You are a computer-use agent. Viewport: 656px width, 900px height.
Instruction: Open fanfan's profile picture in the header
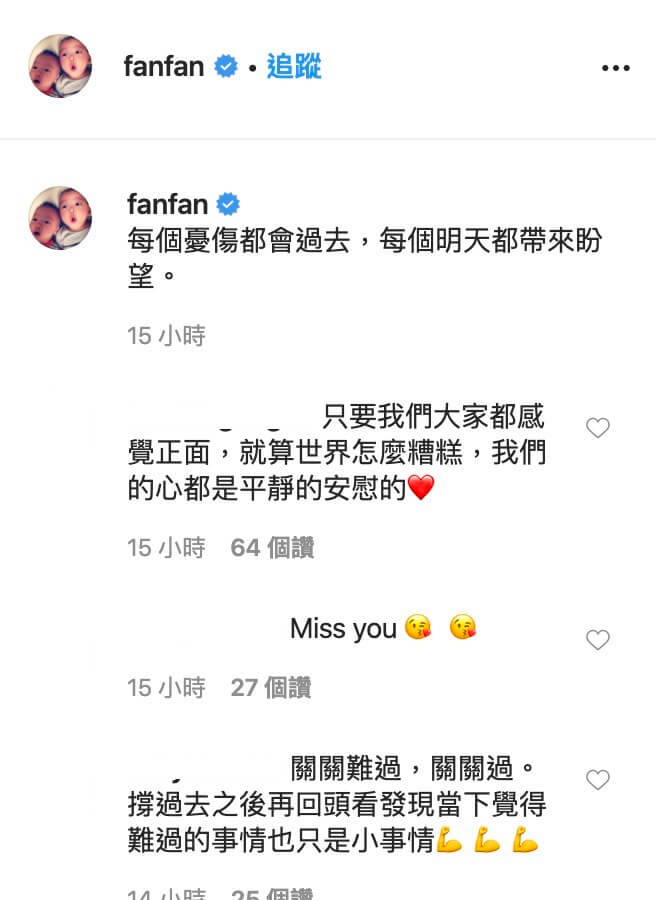[60, 66]
